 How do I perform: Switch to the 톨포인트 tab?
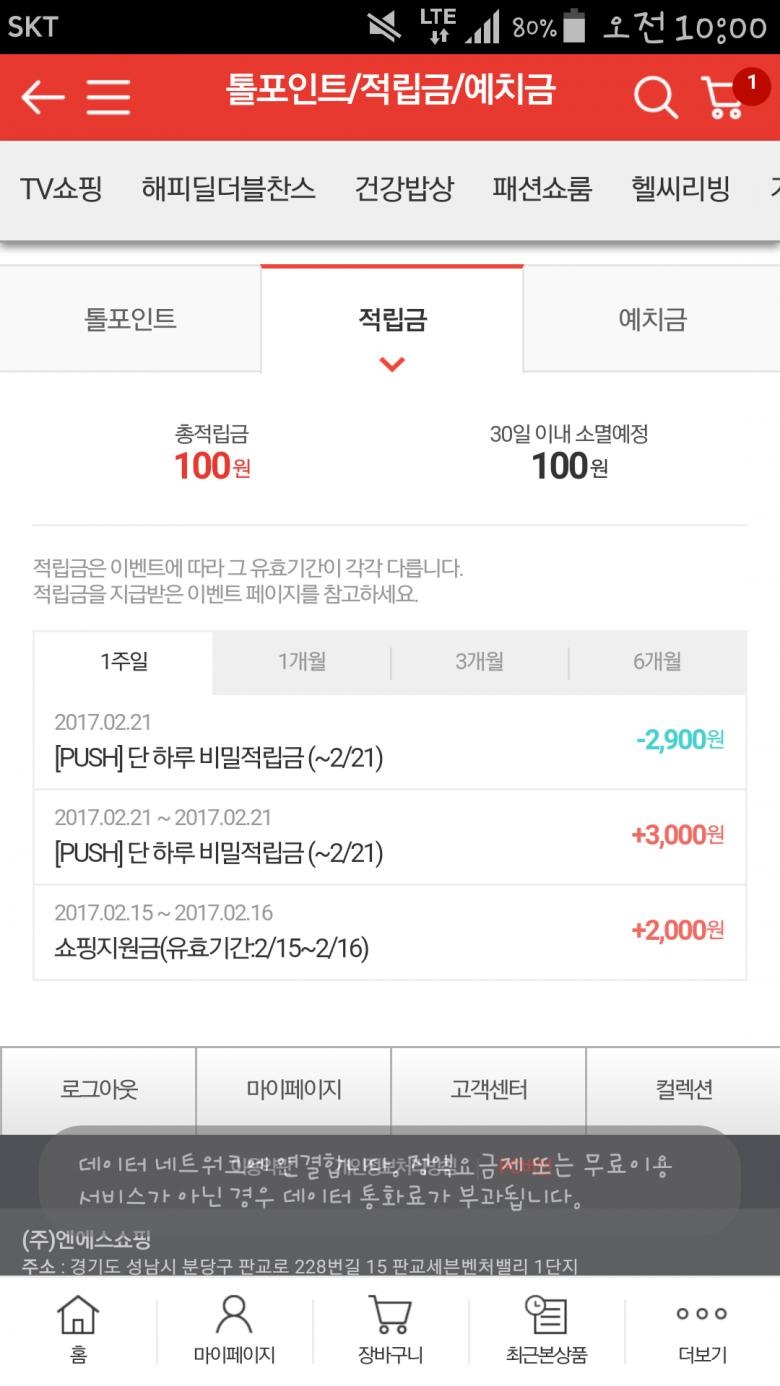tap(130, 319)
